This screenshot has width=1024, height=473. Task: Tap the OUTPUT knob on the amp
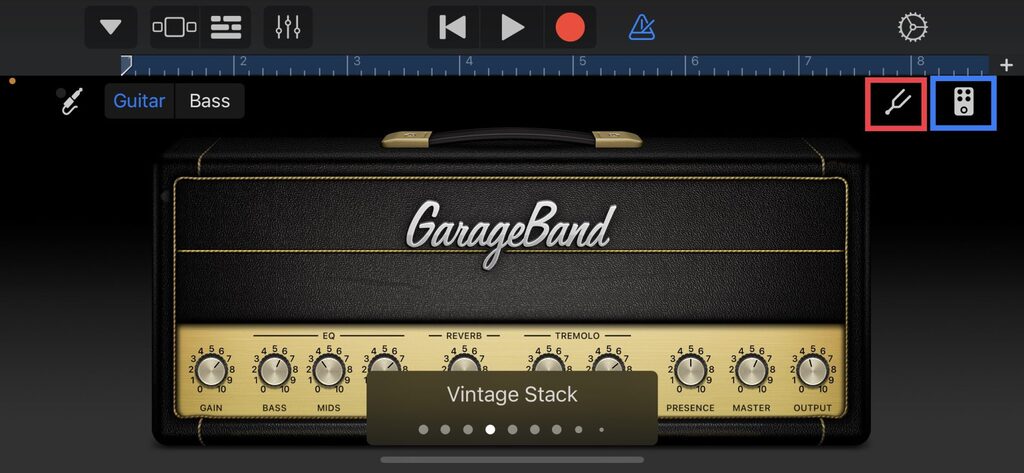[812, 371]
